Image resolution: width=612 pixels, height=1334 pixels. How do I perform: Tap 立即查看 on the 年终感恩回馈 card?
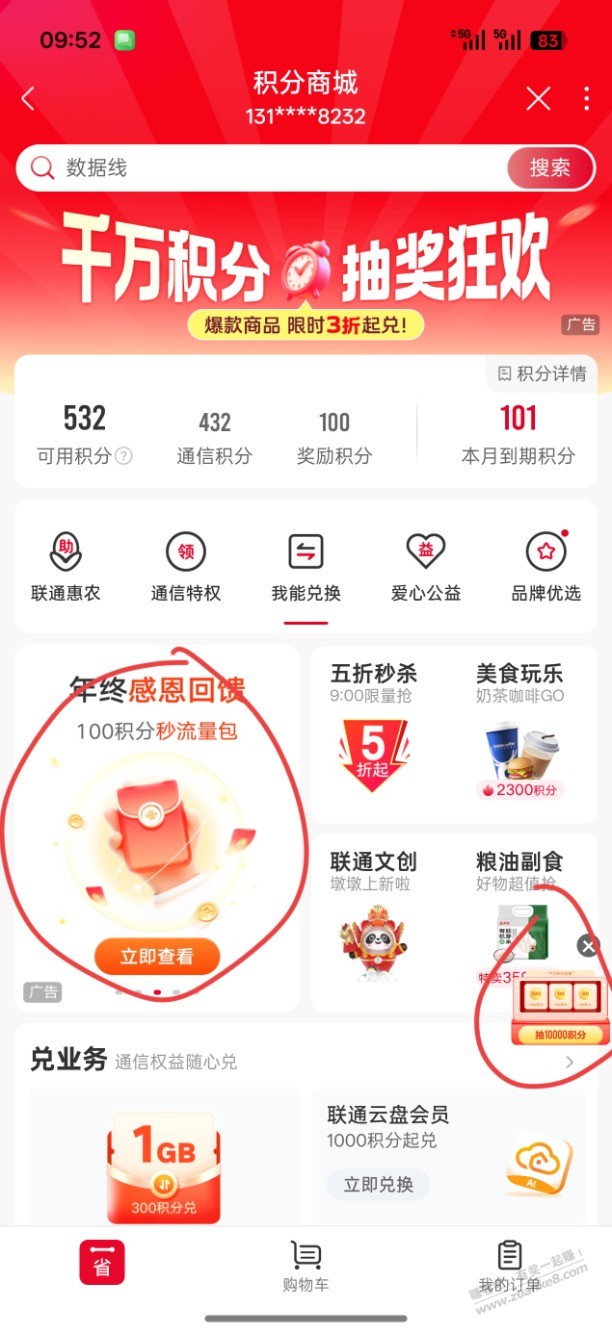(157, 957)
